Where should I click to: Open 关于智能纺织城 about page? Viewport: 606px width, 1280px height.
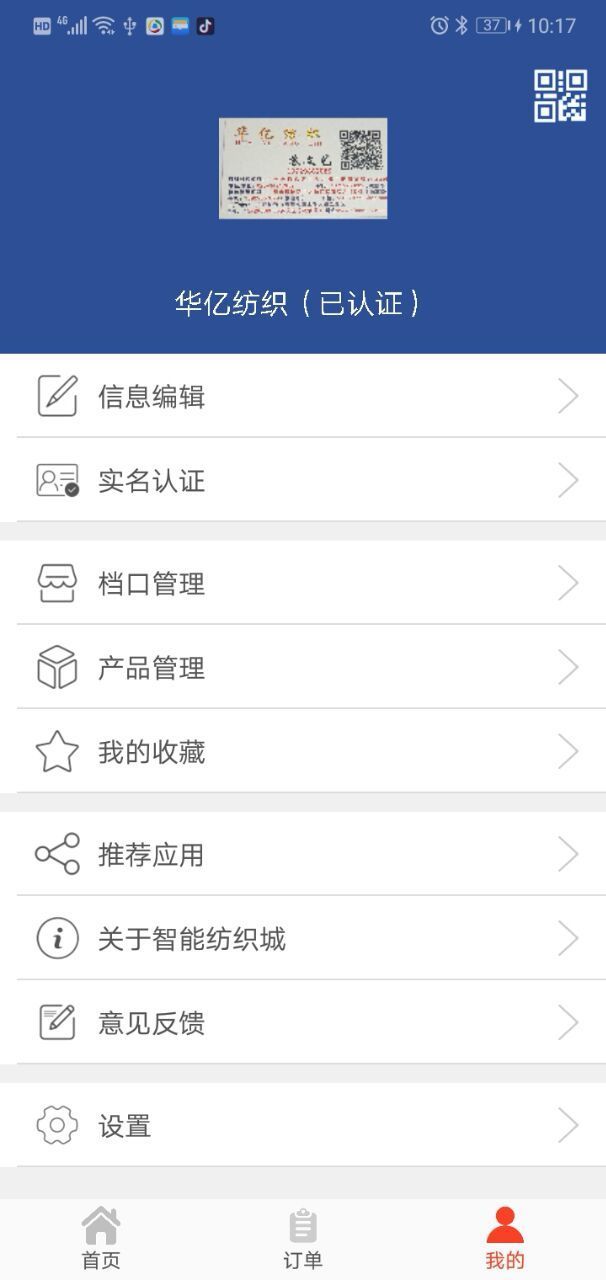(x=303, y=939)
